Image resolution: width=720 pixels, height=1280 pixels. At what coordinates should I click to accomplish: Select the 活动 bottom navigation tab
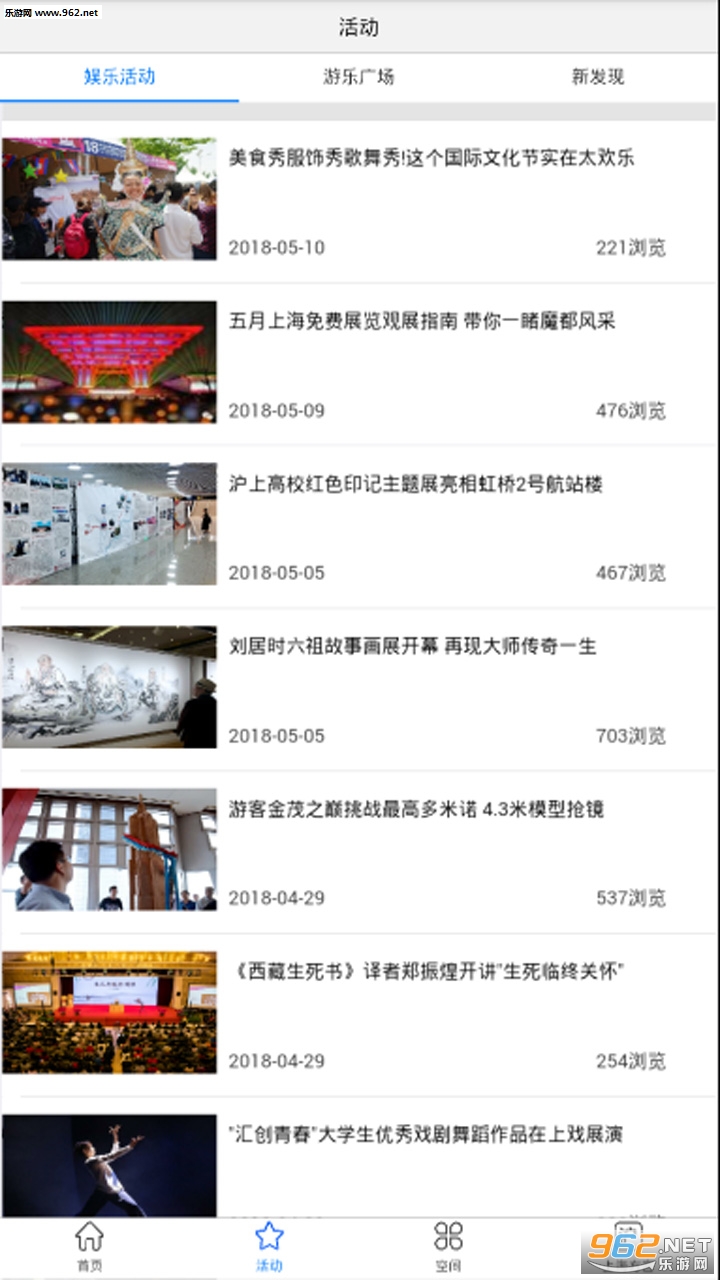pos(269,1246)
